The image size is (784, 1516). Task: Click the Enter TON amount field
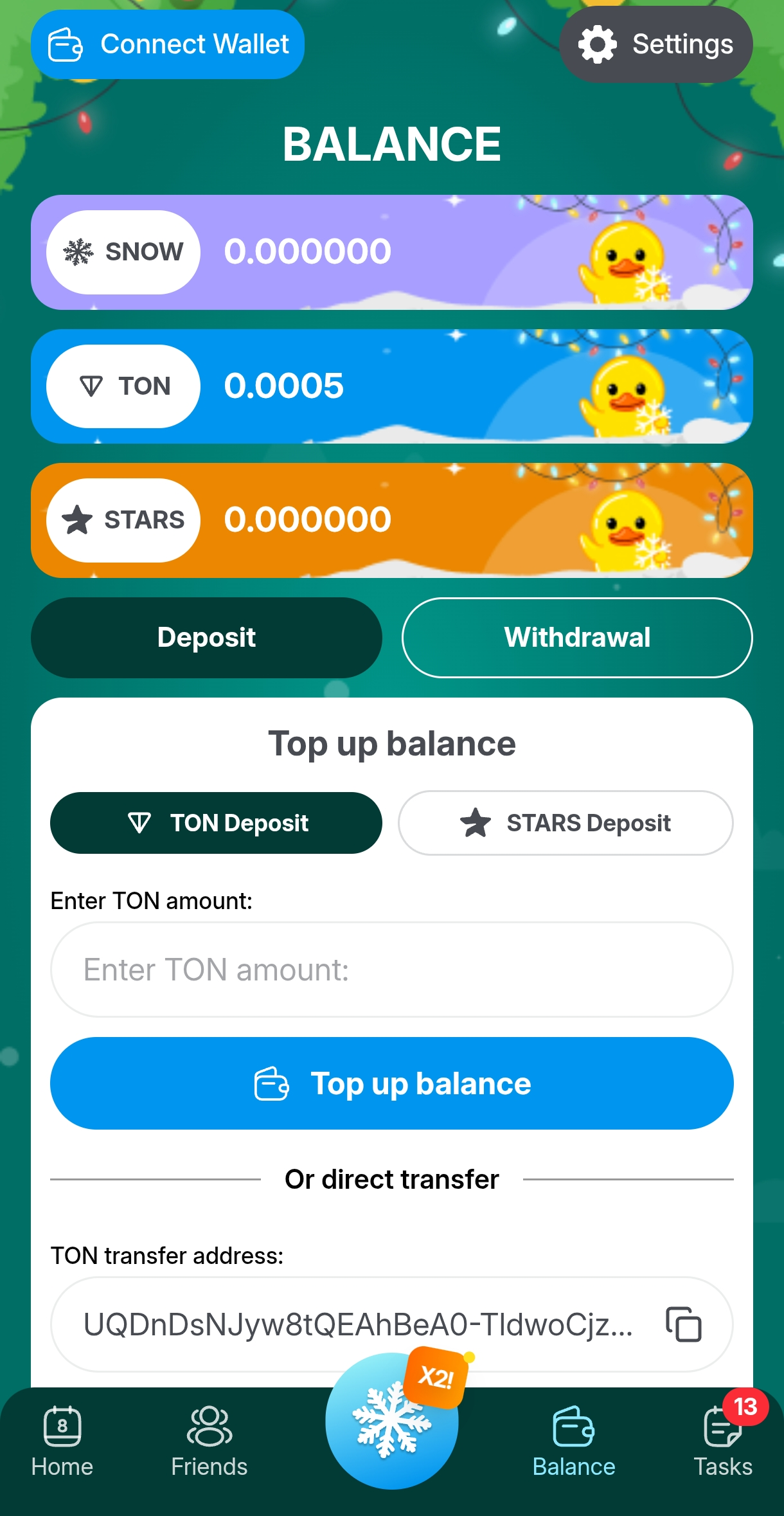[392, 970]
